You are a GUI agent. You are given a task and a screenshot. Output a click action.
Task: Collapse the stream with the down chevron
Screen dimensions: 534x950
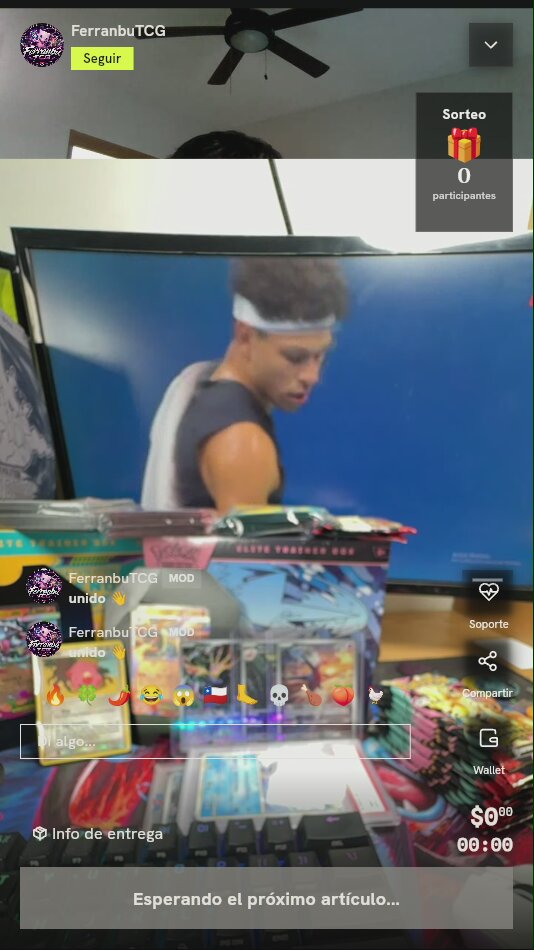tap(490, 45)
